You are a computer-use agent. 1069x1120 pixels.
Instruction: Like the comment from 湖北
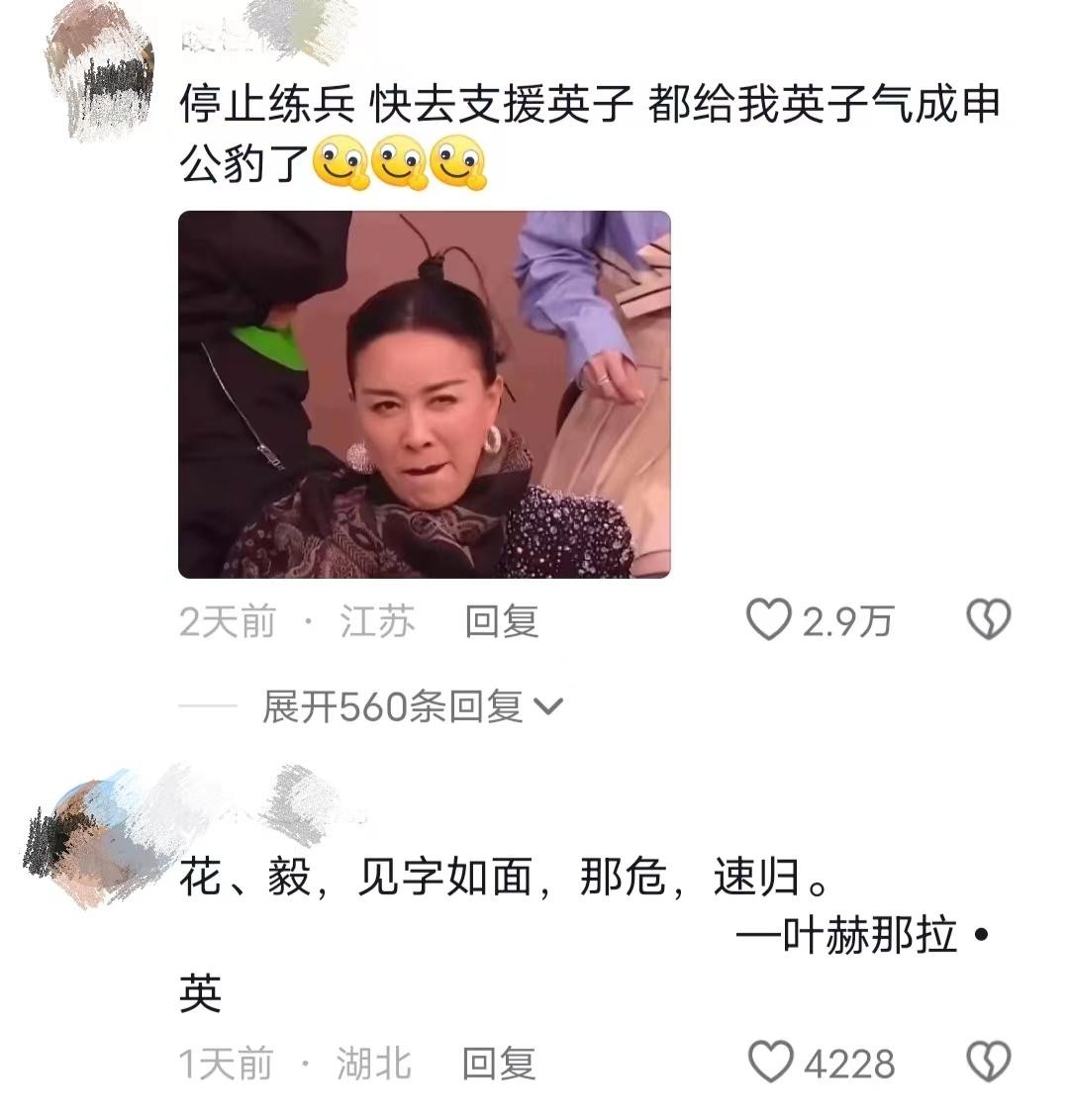771,1063
